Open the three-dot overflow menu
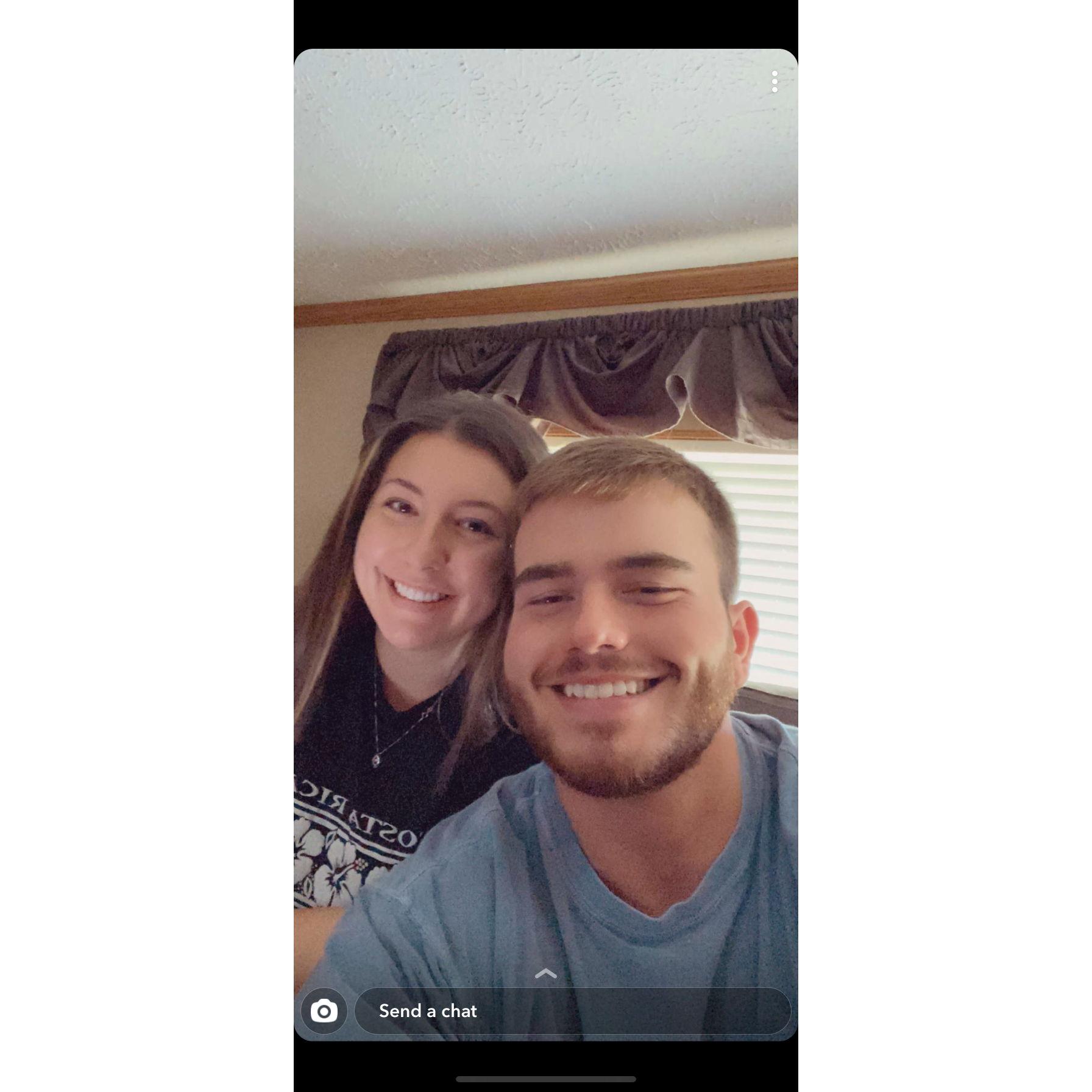1092x1092 pixels. [775, 82]
